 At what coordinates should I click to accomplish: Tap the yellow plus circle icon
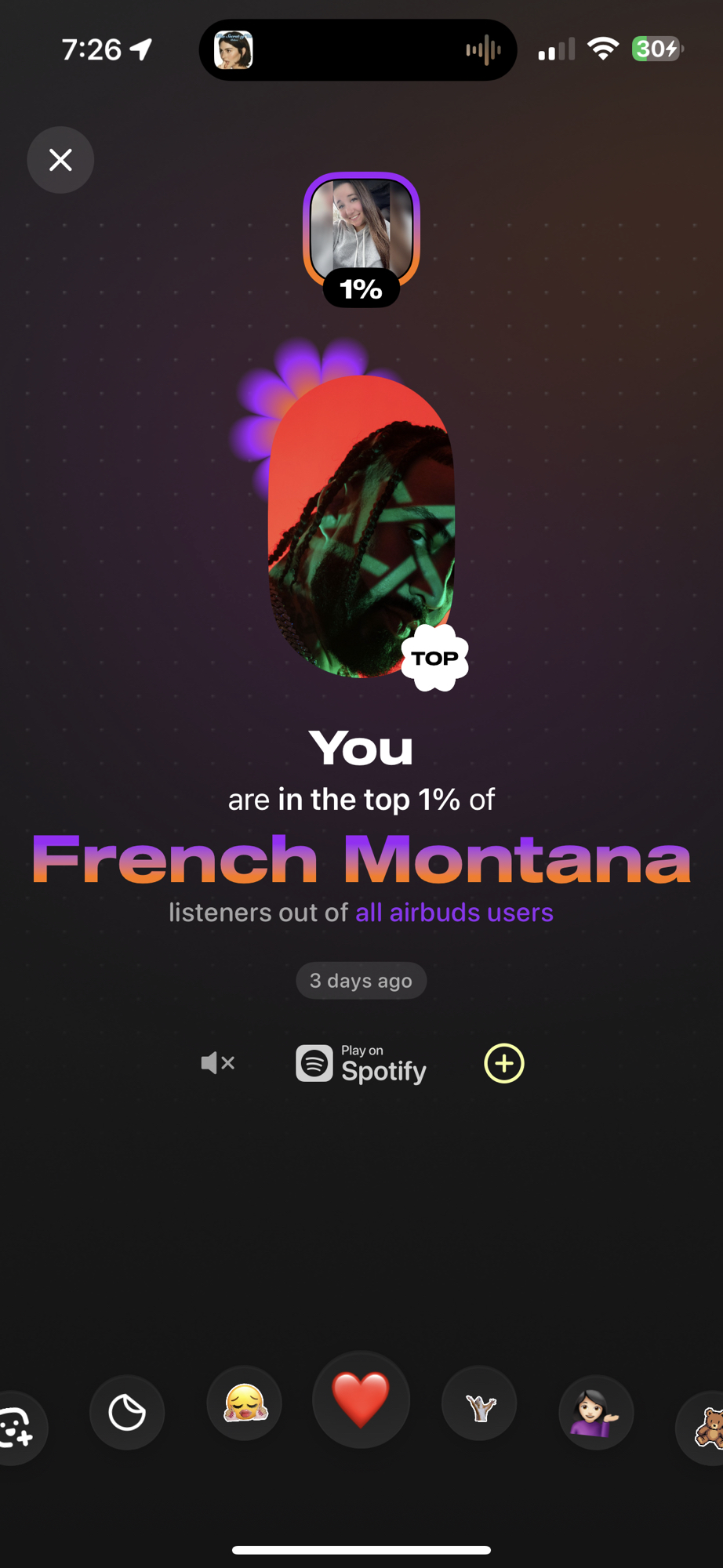tap(504, 1063)
